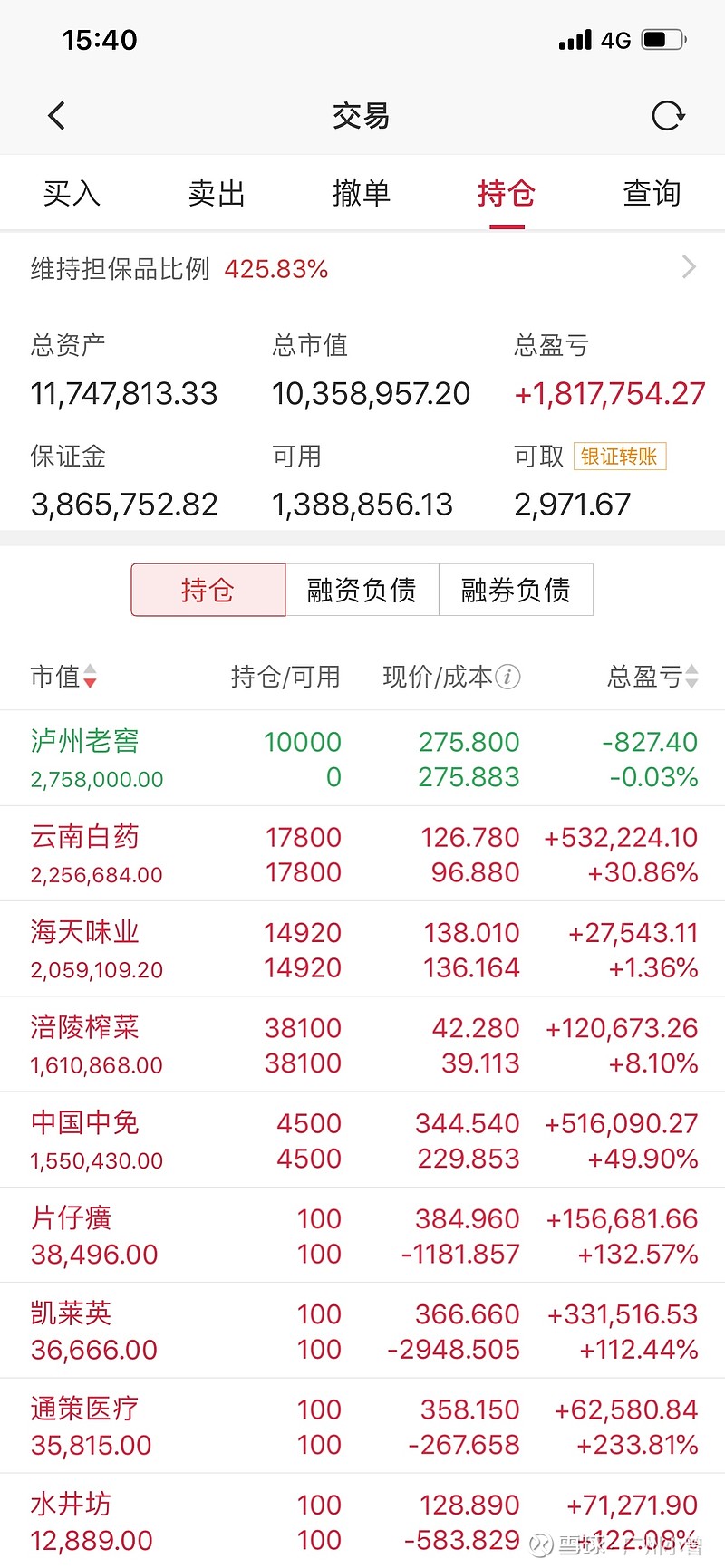The image size is (725, 1568).
Task: Go back using the back arrow
Action: coord(56,116)
